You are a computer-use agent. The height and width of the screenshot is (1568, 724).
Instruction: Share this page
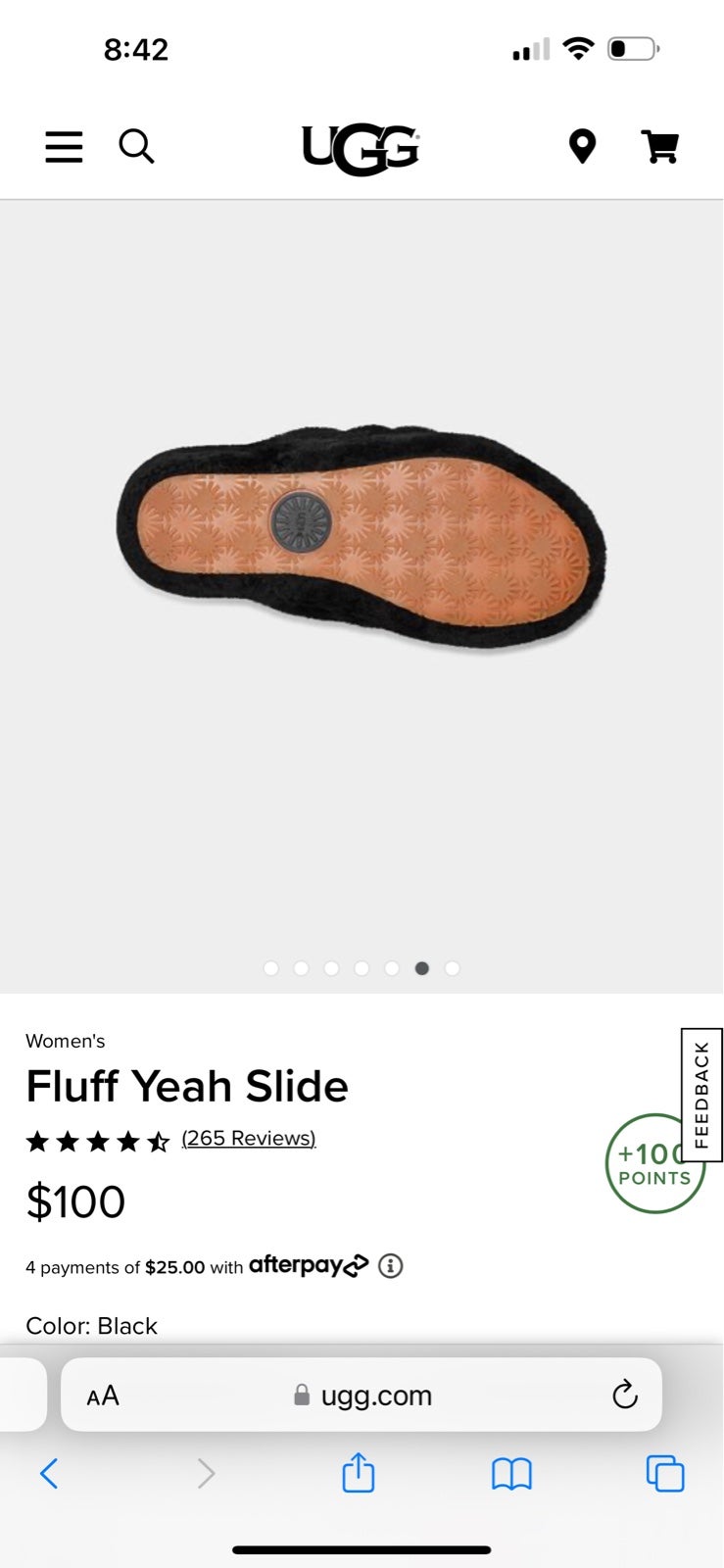[359, 1472]
